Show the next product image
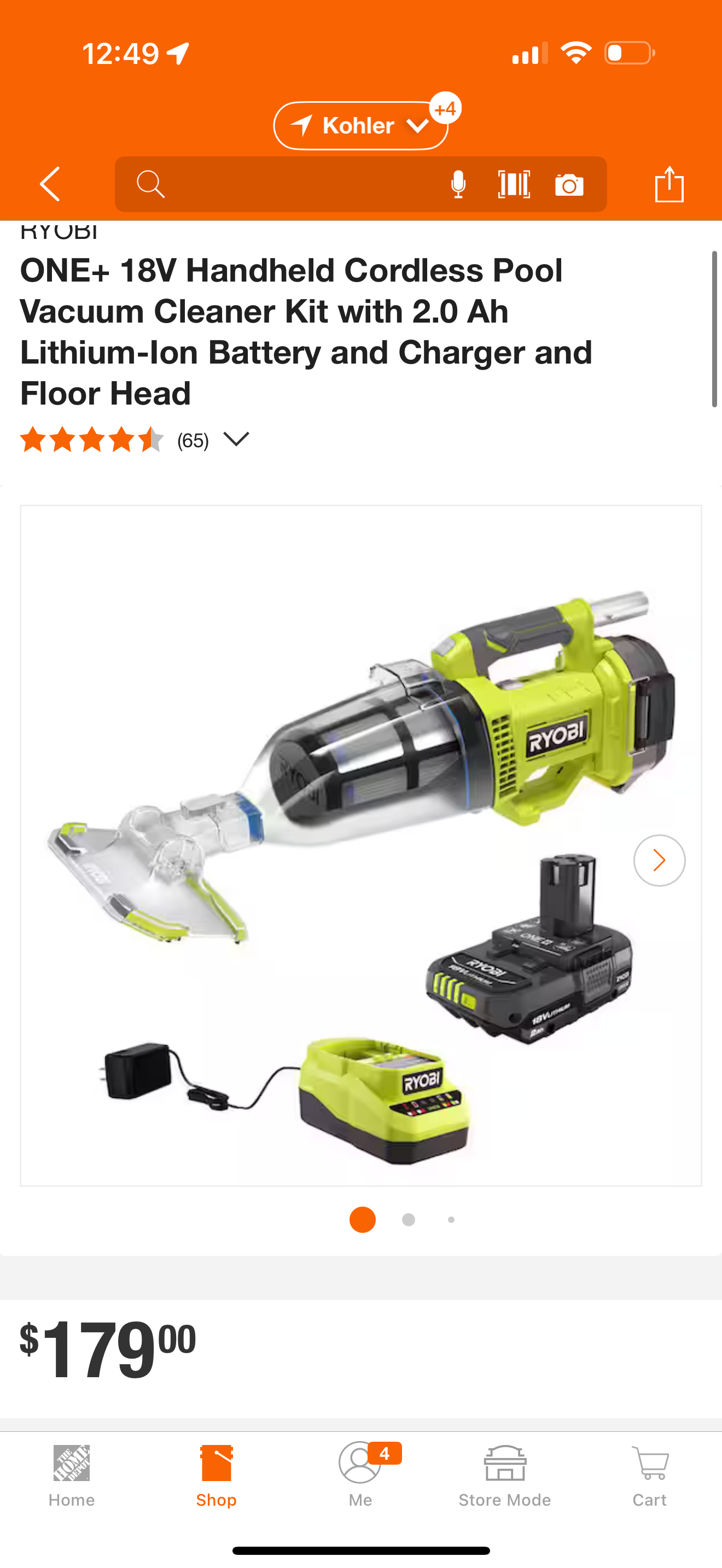The image size is (722, 1568). tap(659, 860)
